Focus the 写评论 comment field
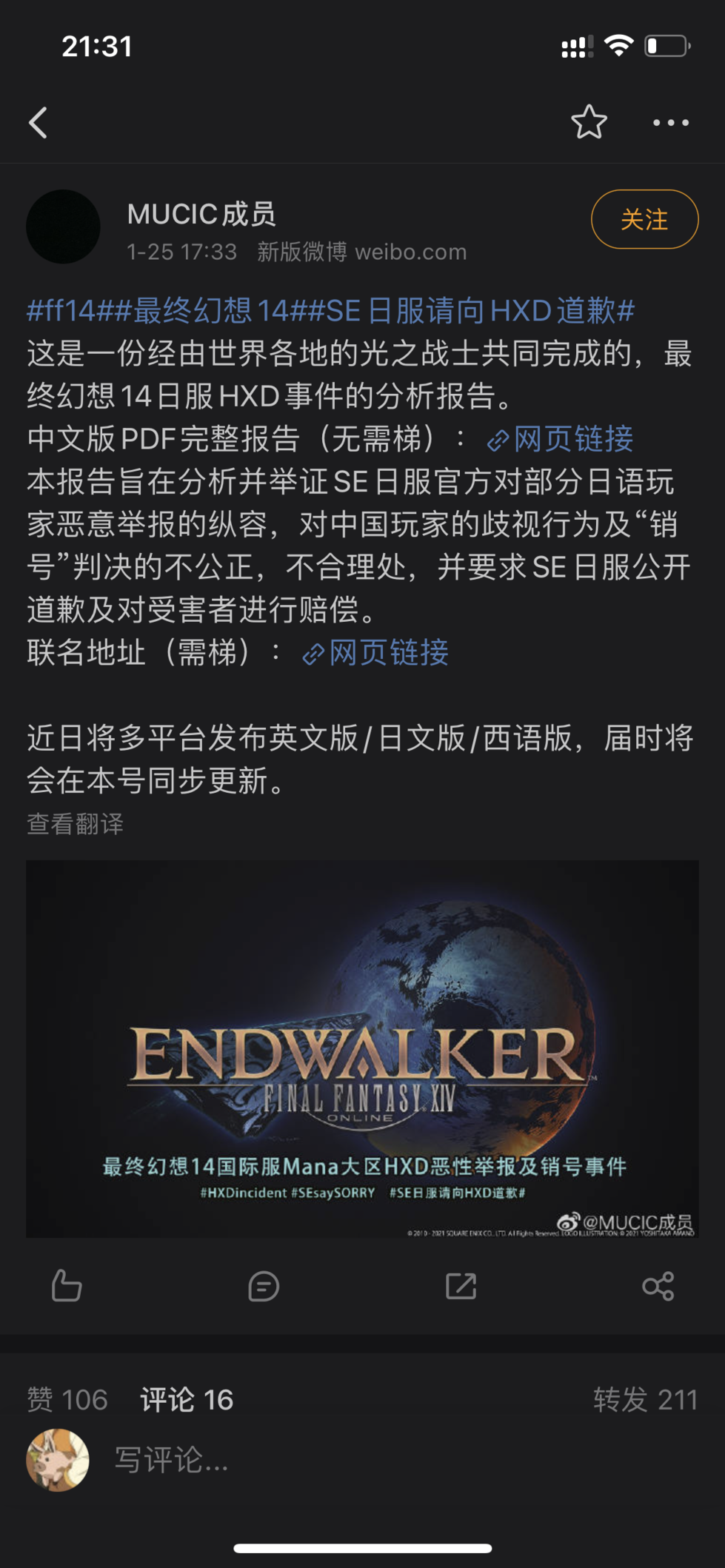 (296, 1460)
